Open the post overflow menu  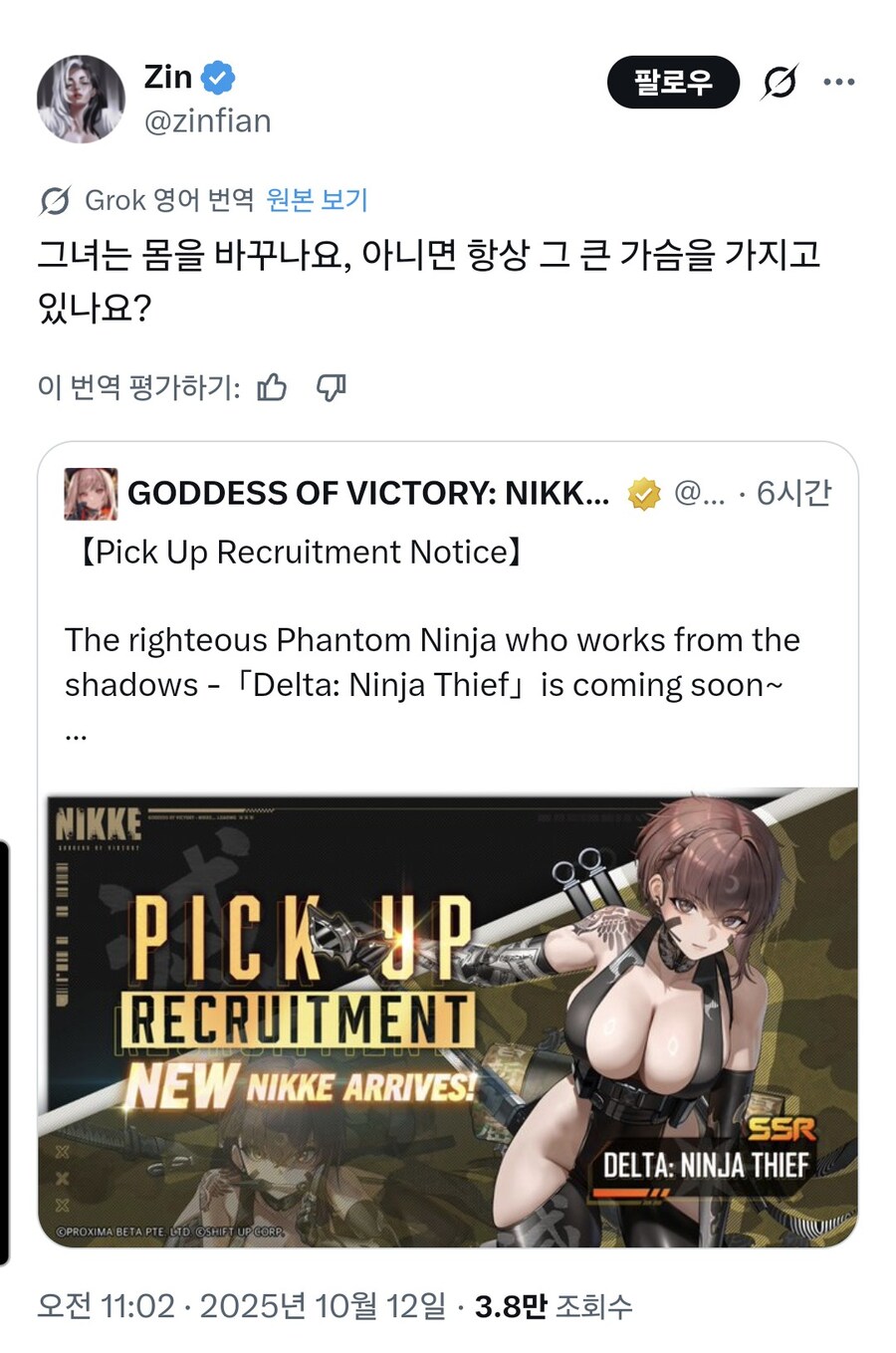pyautogui.click(x=838, y=82)
